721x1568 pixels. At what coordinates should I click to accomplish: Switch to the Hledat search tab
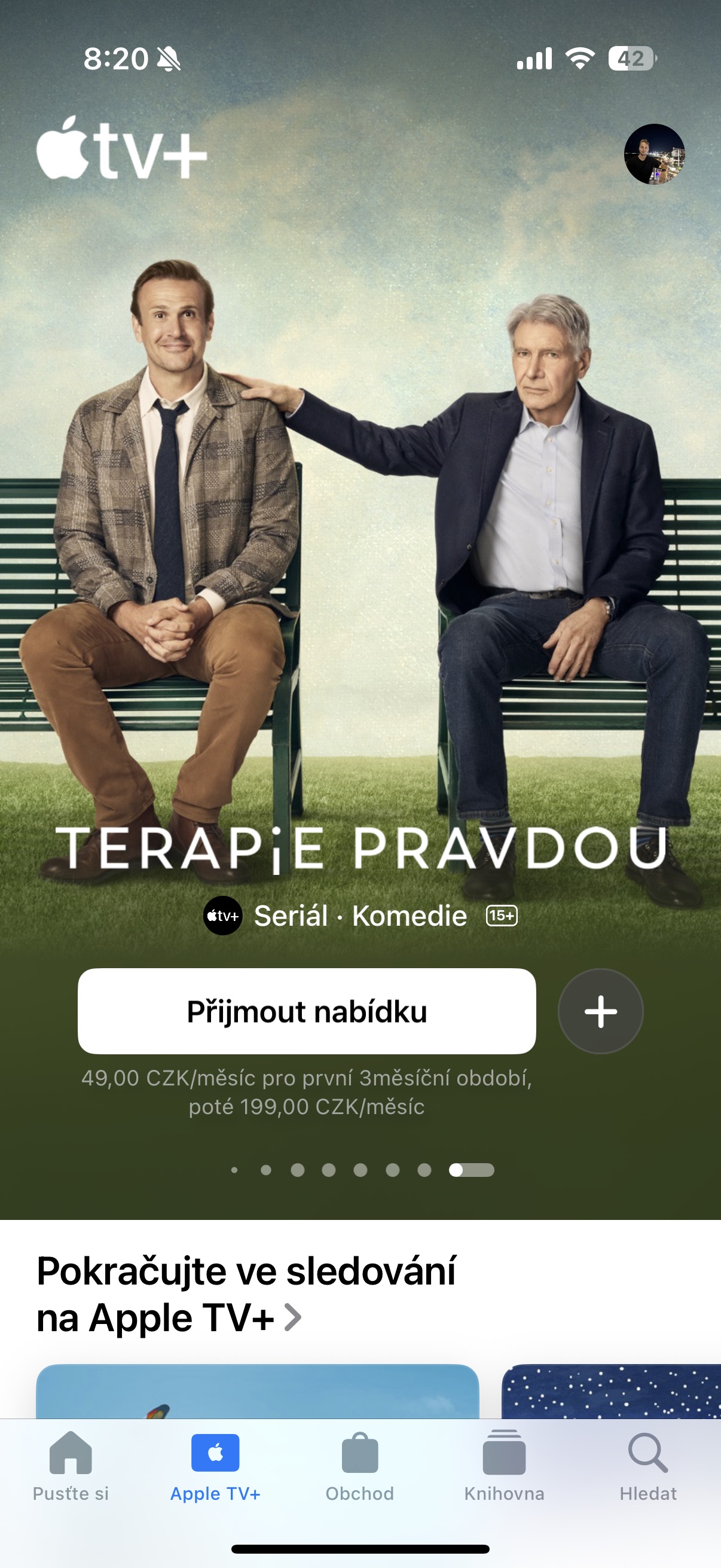pyautogui.click(x=648, y=1466)
